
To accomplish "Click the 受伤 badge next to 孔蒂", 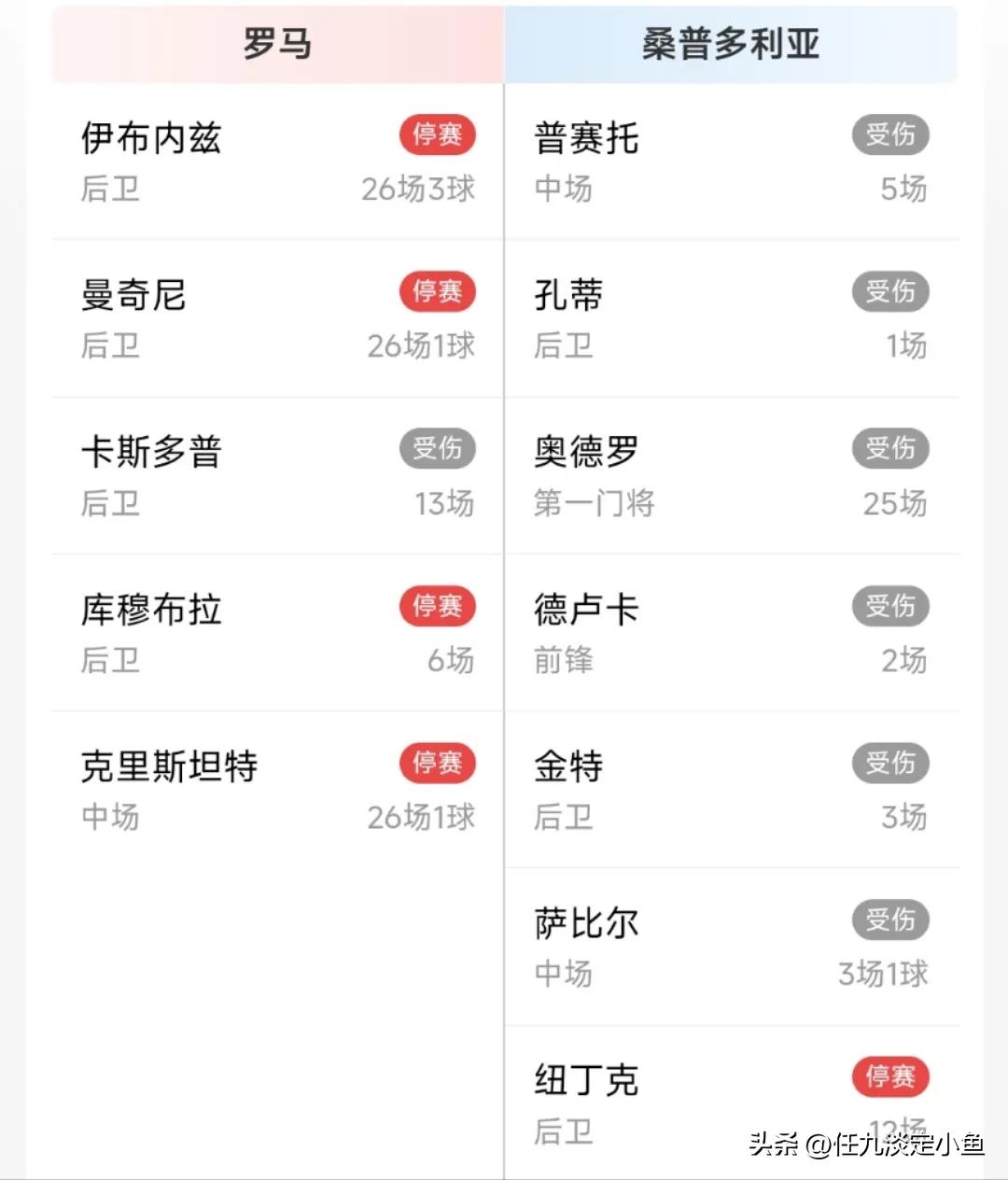I will (x=890, y=291).
